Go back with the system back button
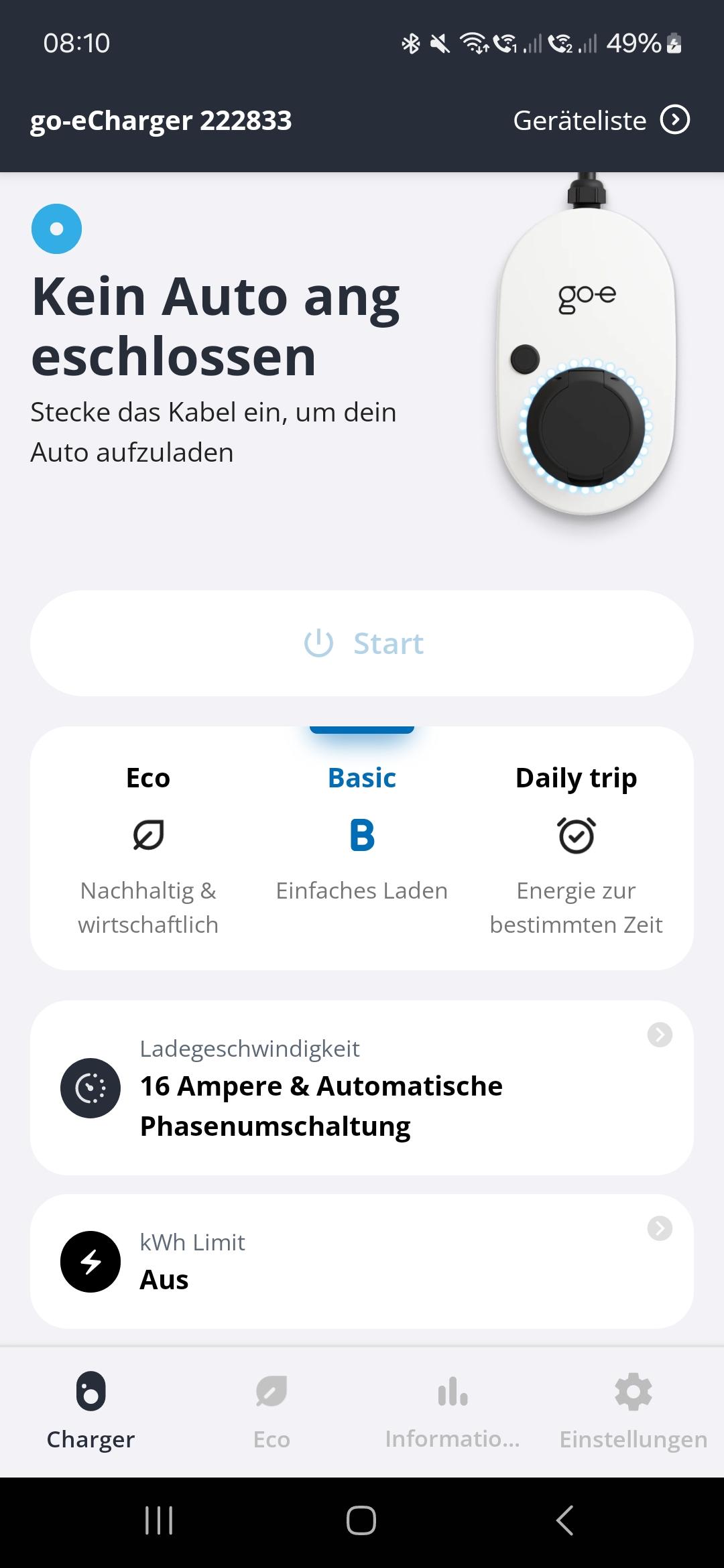This screenshot has height=1568, width=724. click(x=564, y=1520)
